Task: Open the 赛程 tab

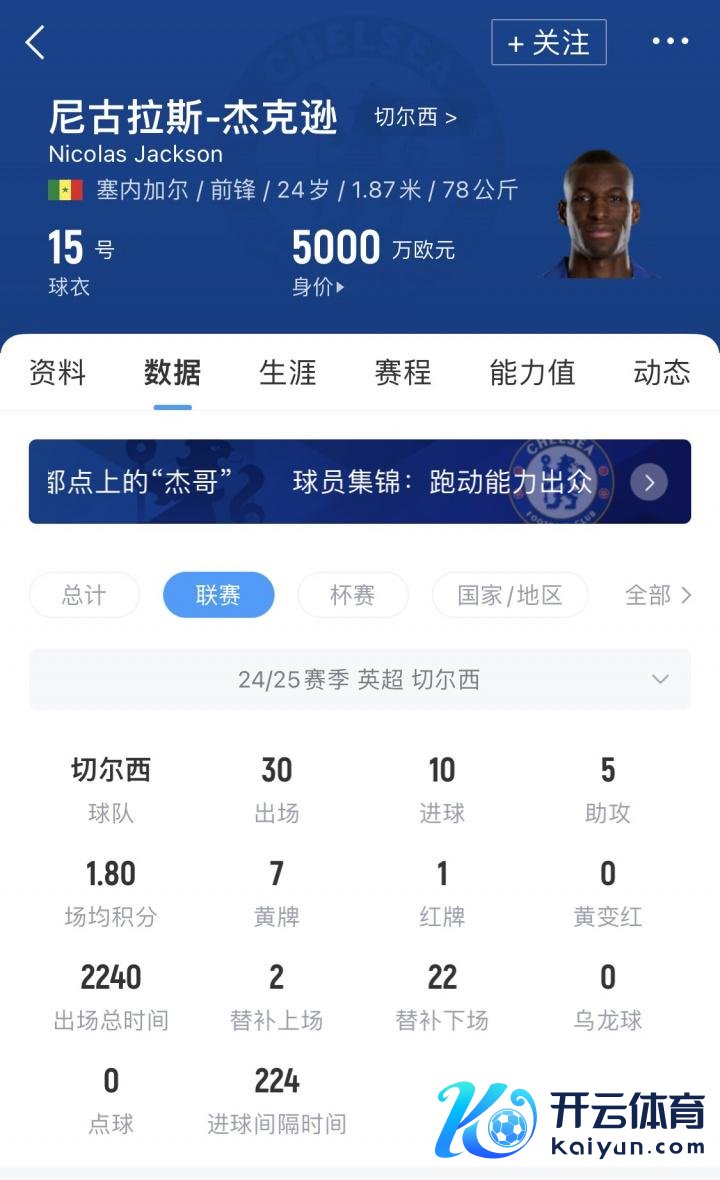Action: [403, 373]
